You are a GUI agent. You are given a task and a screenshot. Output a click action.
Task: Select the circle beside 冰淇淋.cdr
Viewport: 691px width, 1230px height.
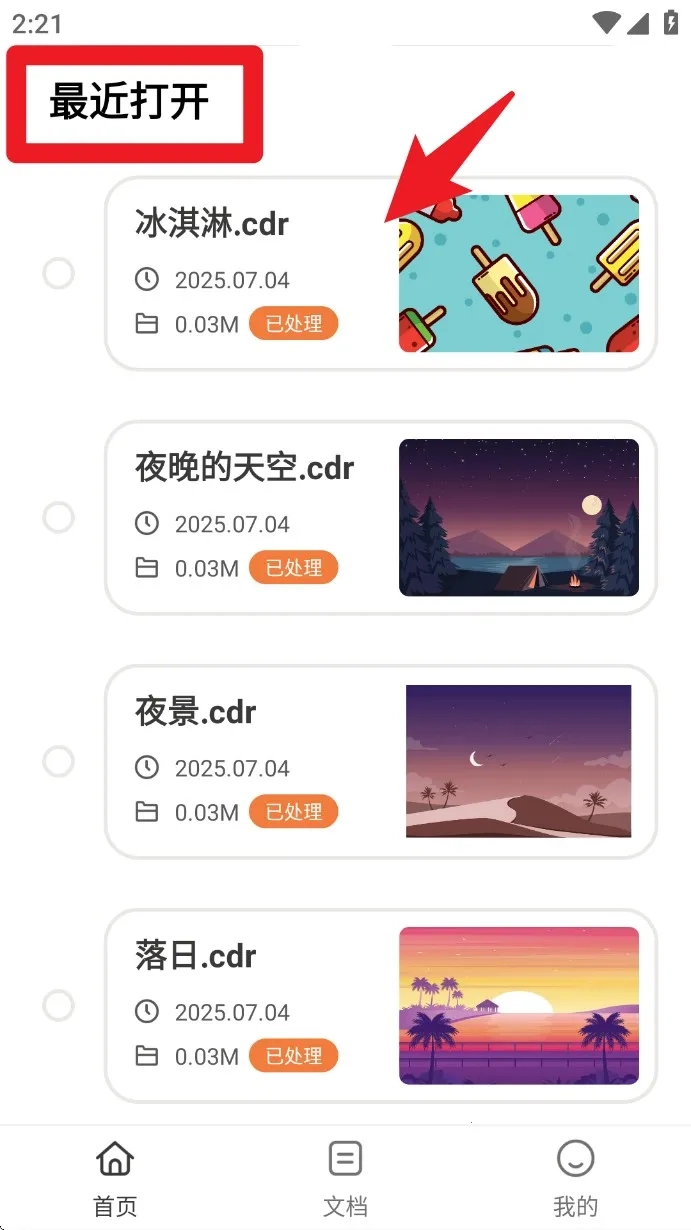pos(59,273)
